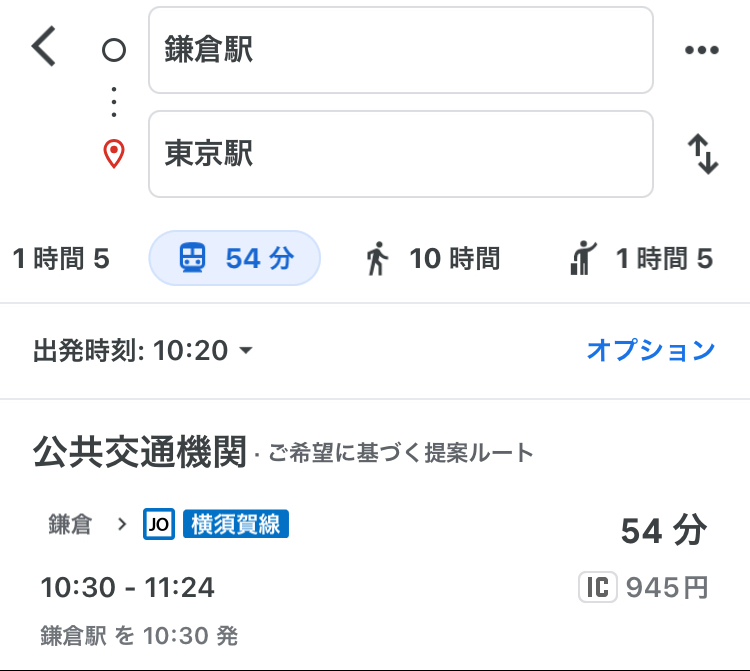Open the three-dot overflow menu

[x=701, y=51]
